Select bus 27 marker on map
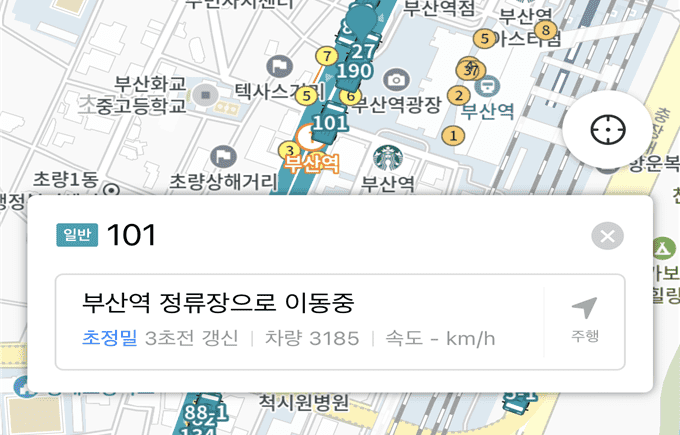The image size is (680, 435). point(364,50)
